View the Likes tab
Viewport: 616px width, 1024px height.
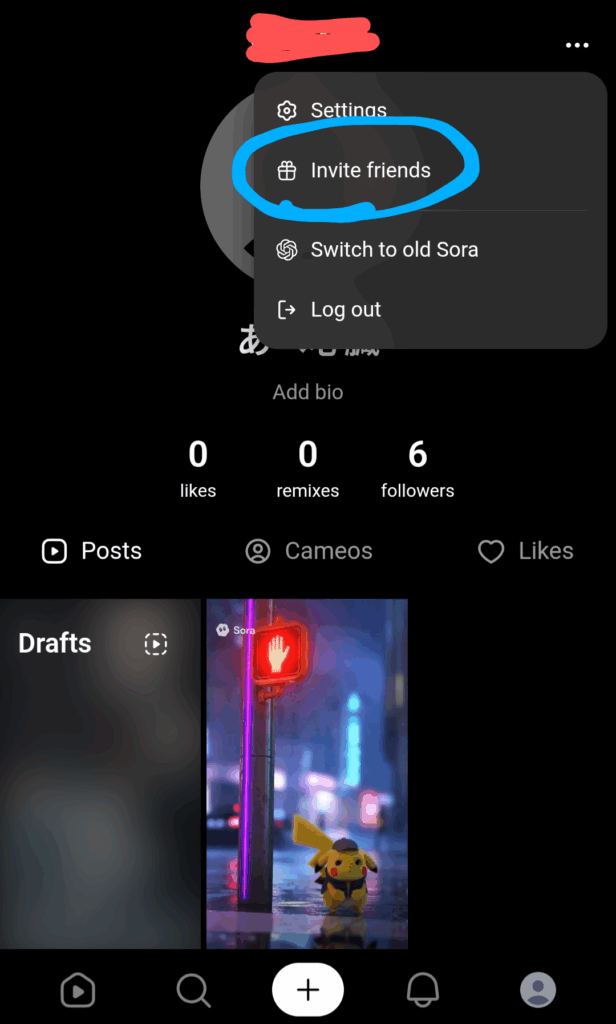[525, 551]
